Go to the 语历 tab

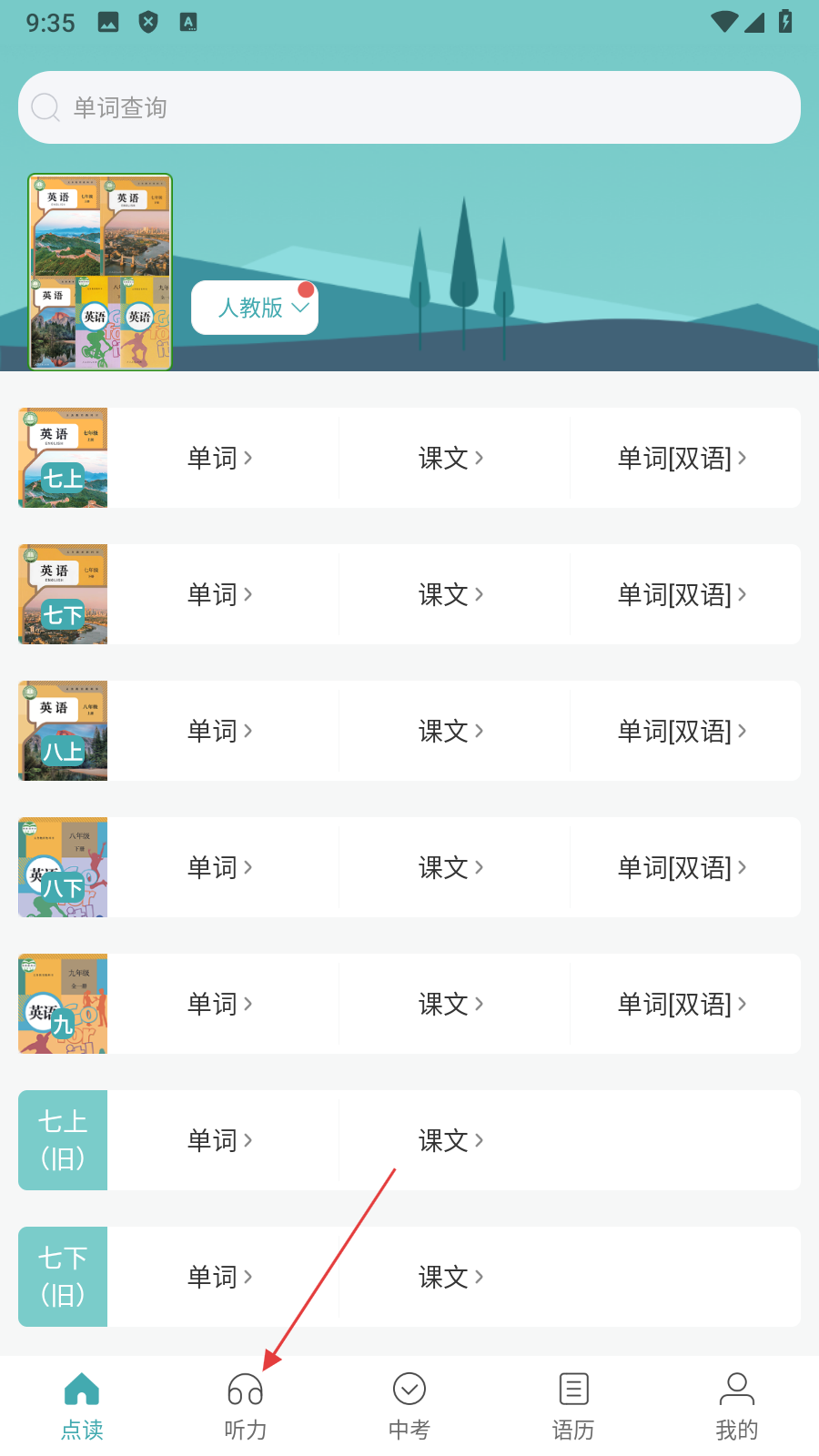573,1406
